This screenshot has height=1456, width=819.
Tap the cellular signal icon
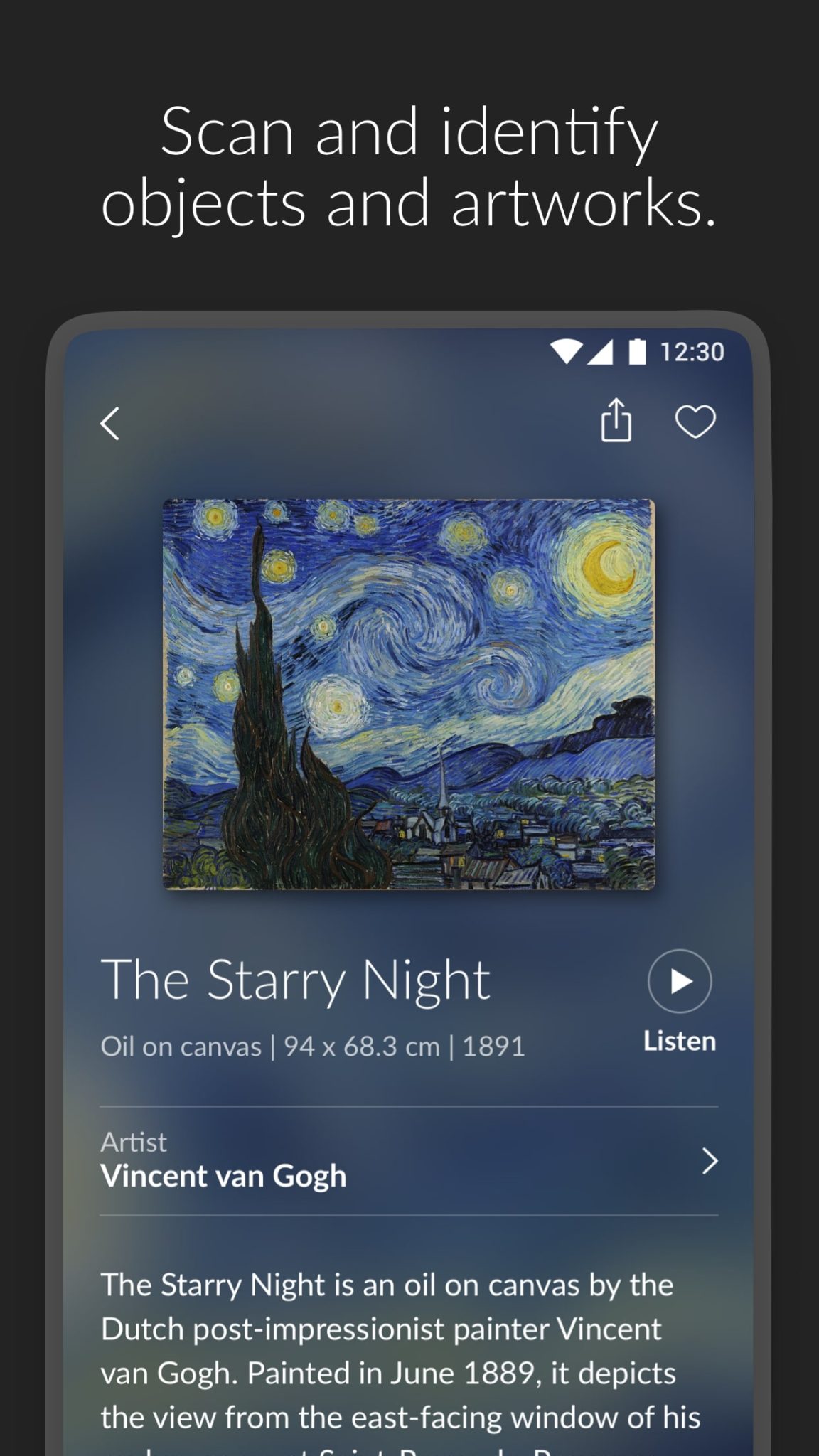[x=601, y=350]
